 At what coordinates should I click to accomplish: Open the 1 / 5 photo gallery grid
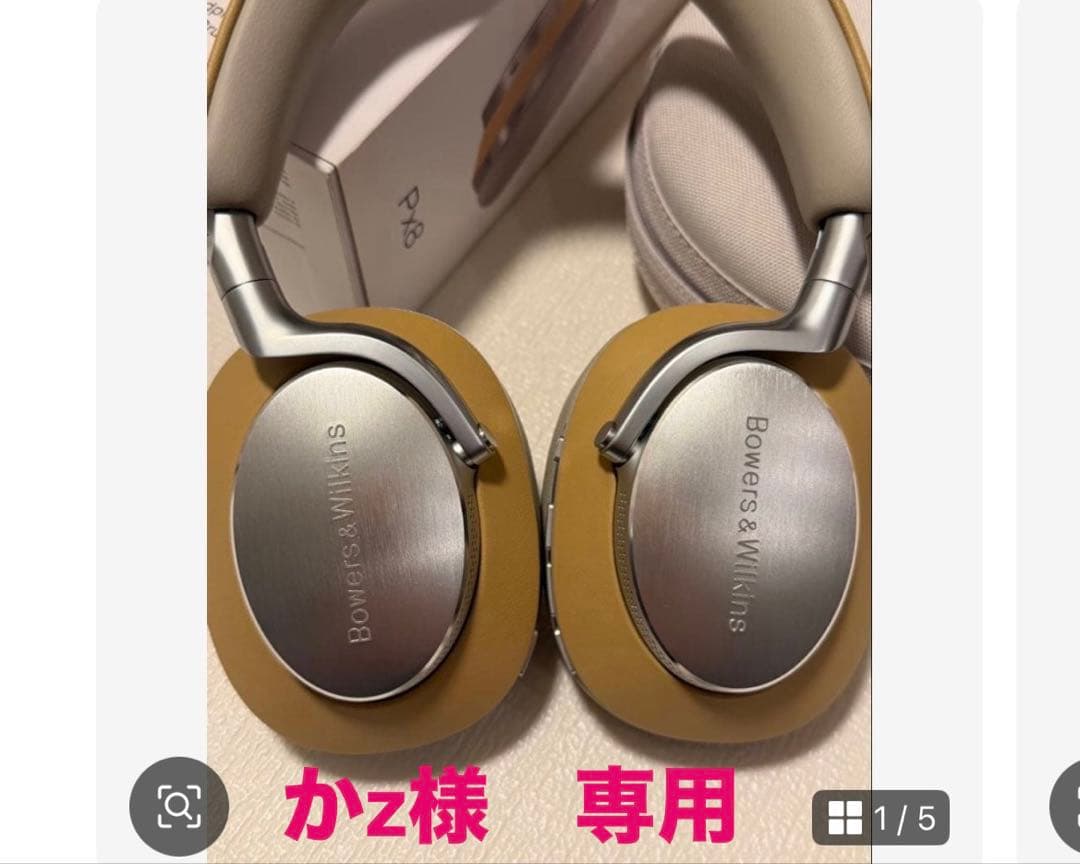tap(881, 818)
